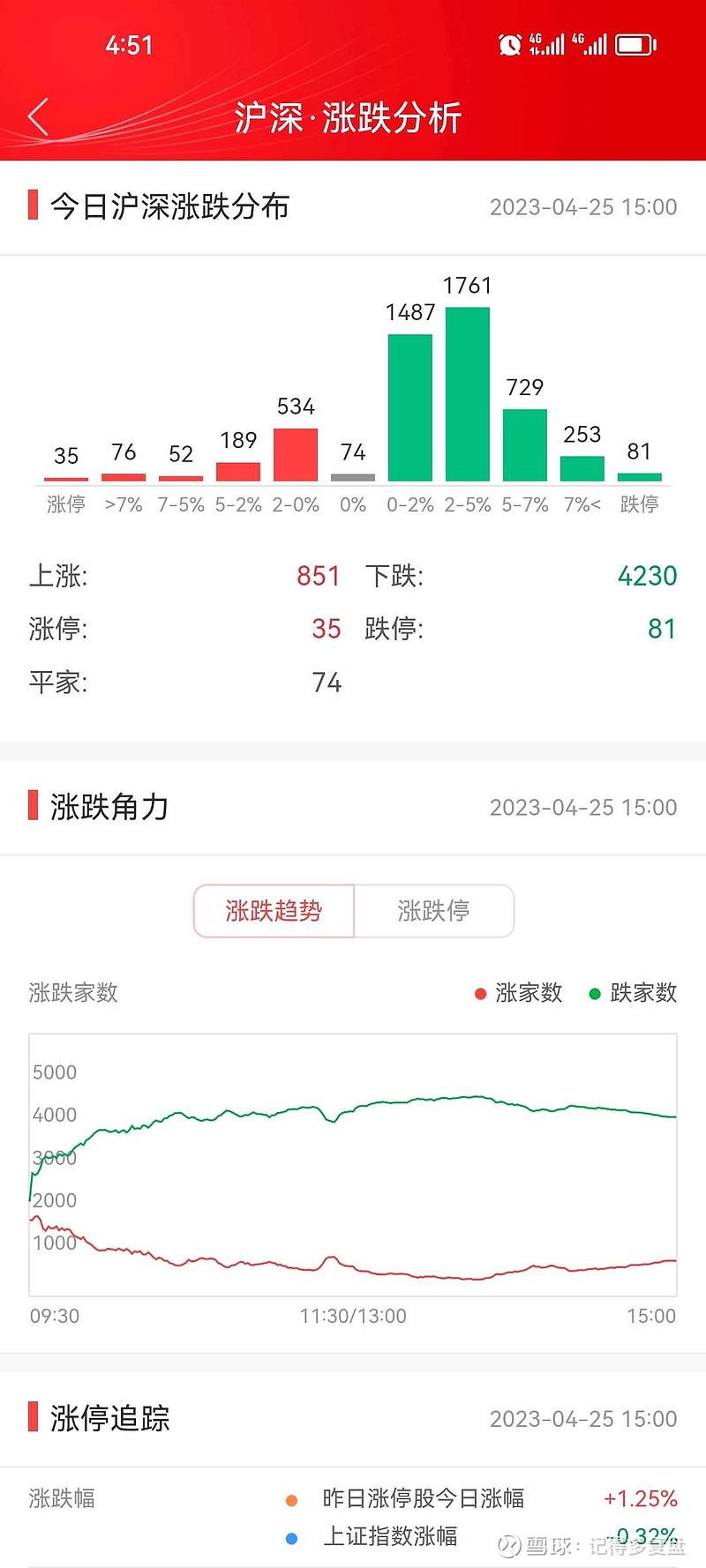Switch to the 涨跌停 segment

(433, 911)
